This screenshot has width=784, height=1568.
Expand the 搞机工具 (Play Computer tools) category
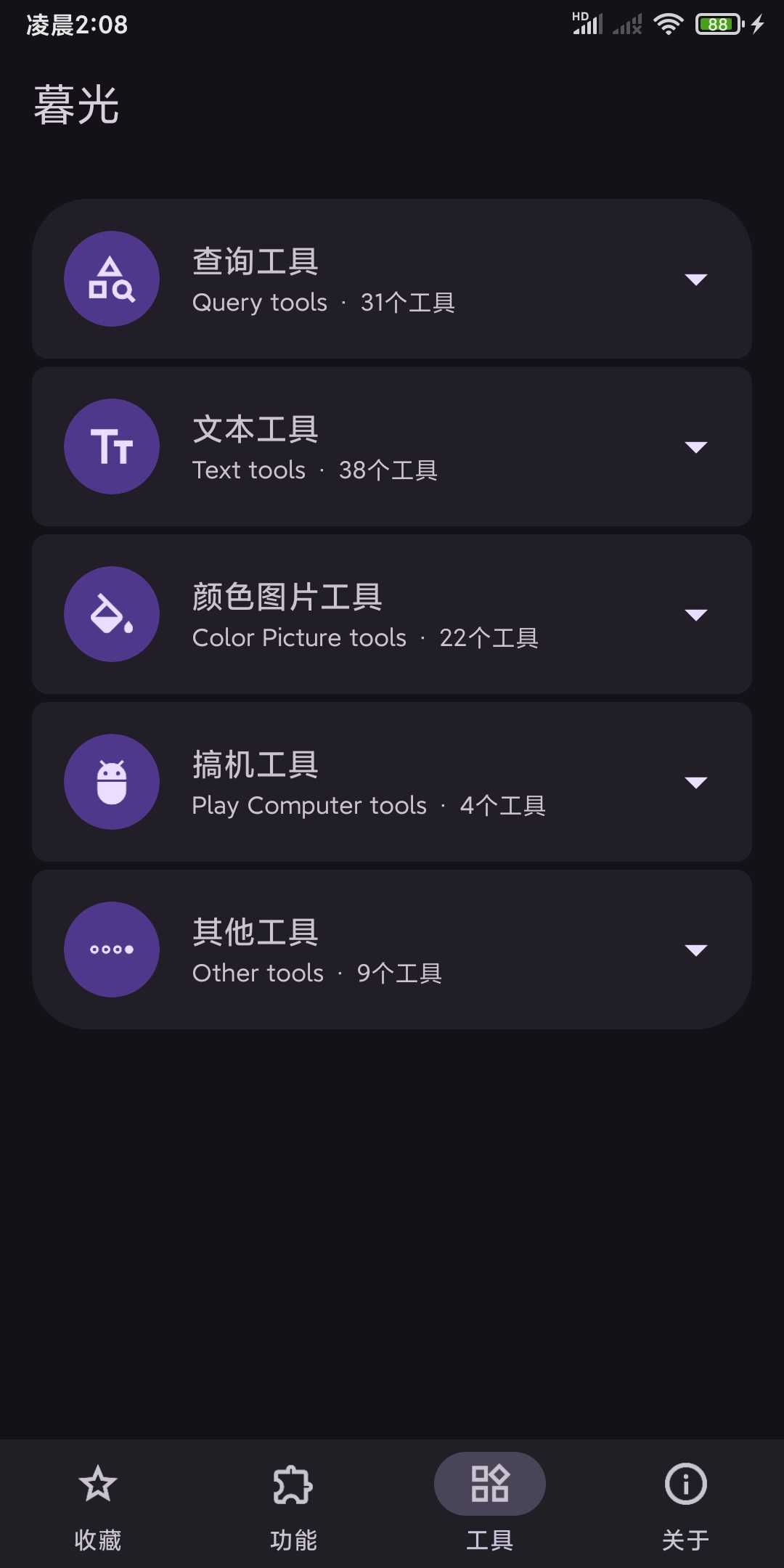tap(695, 783)
